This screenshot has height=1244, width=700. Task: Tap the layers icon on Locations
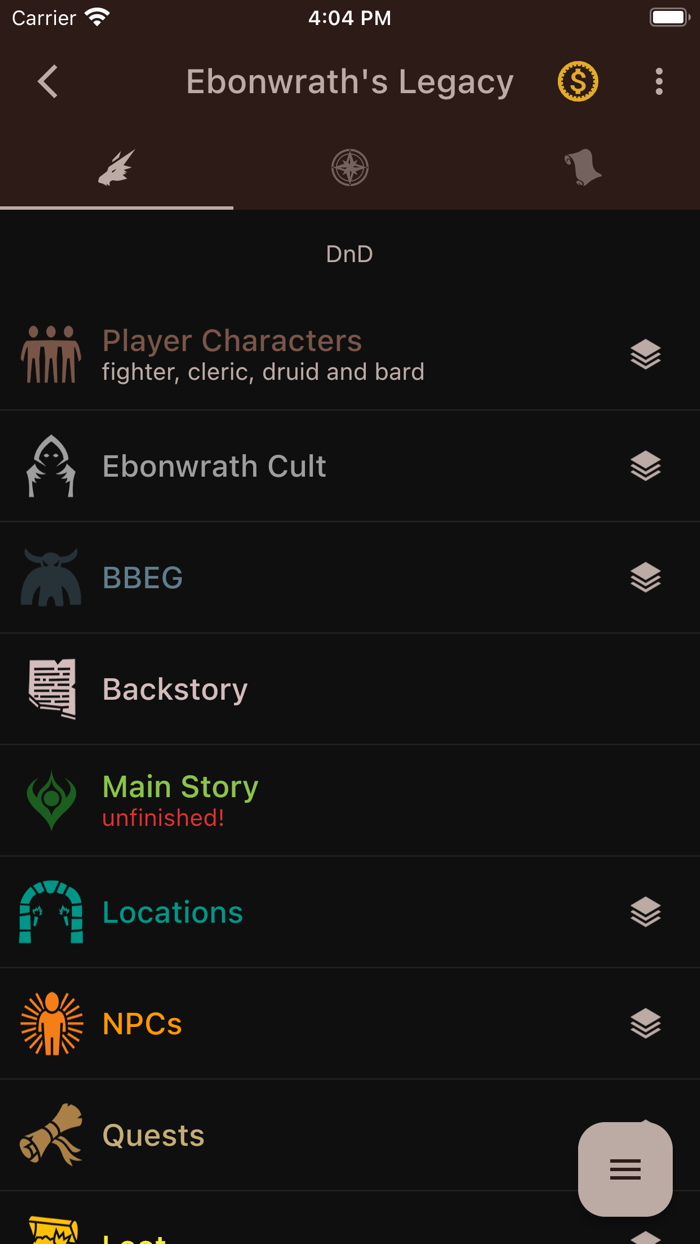pyautogui.click(x=645, y=912)
